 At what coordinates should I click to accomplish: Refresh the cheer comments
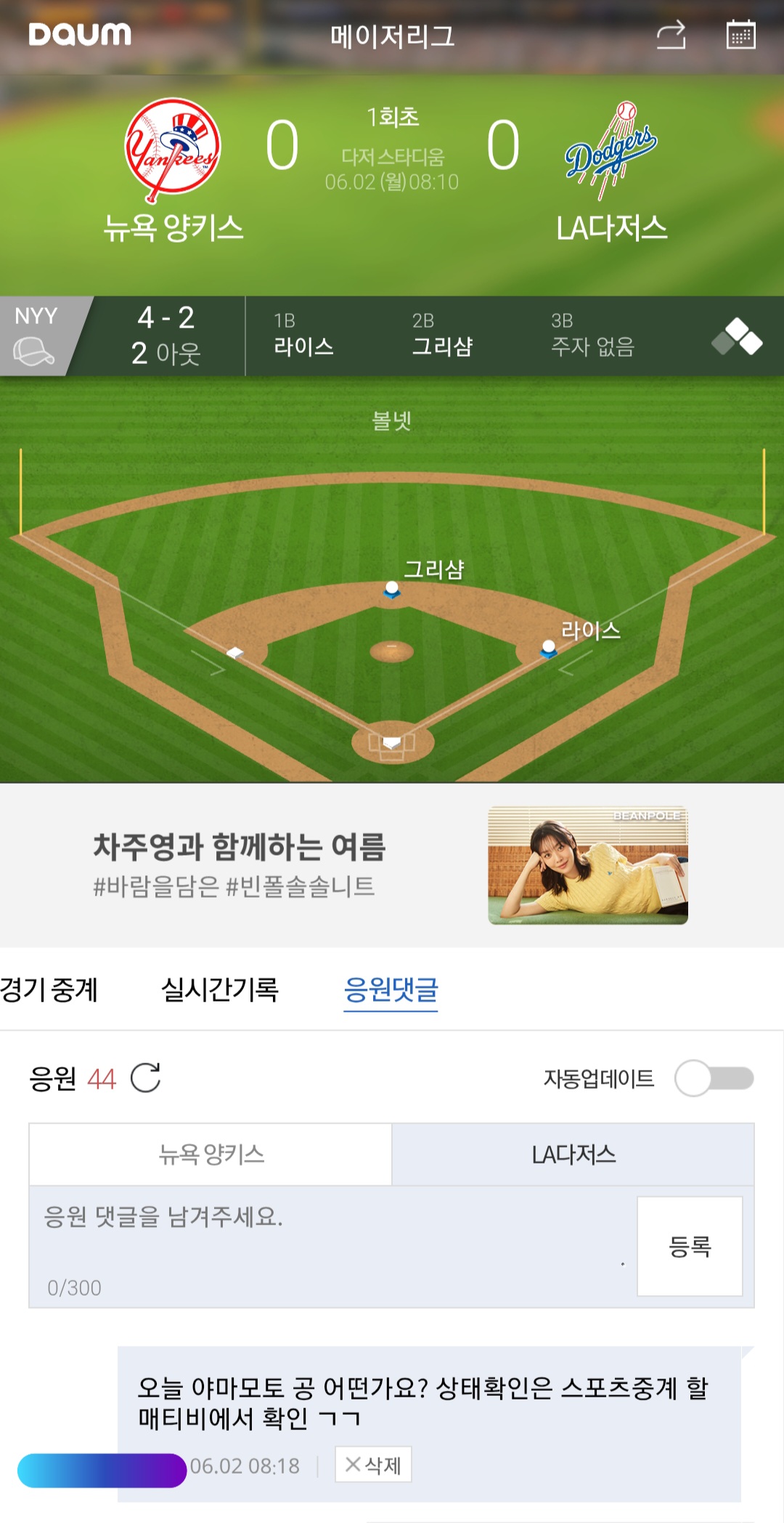coord(145,1078)
